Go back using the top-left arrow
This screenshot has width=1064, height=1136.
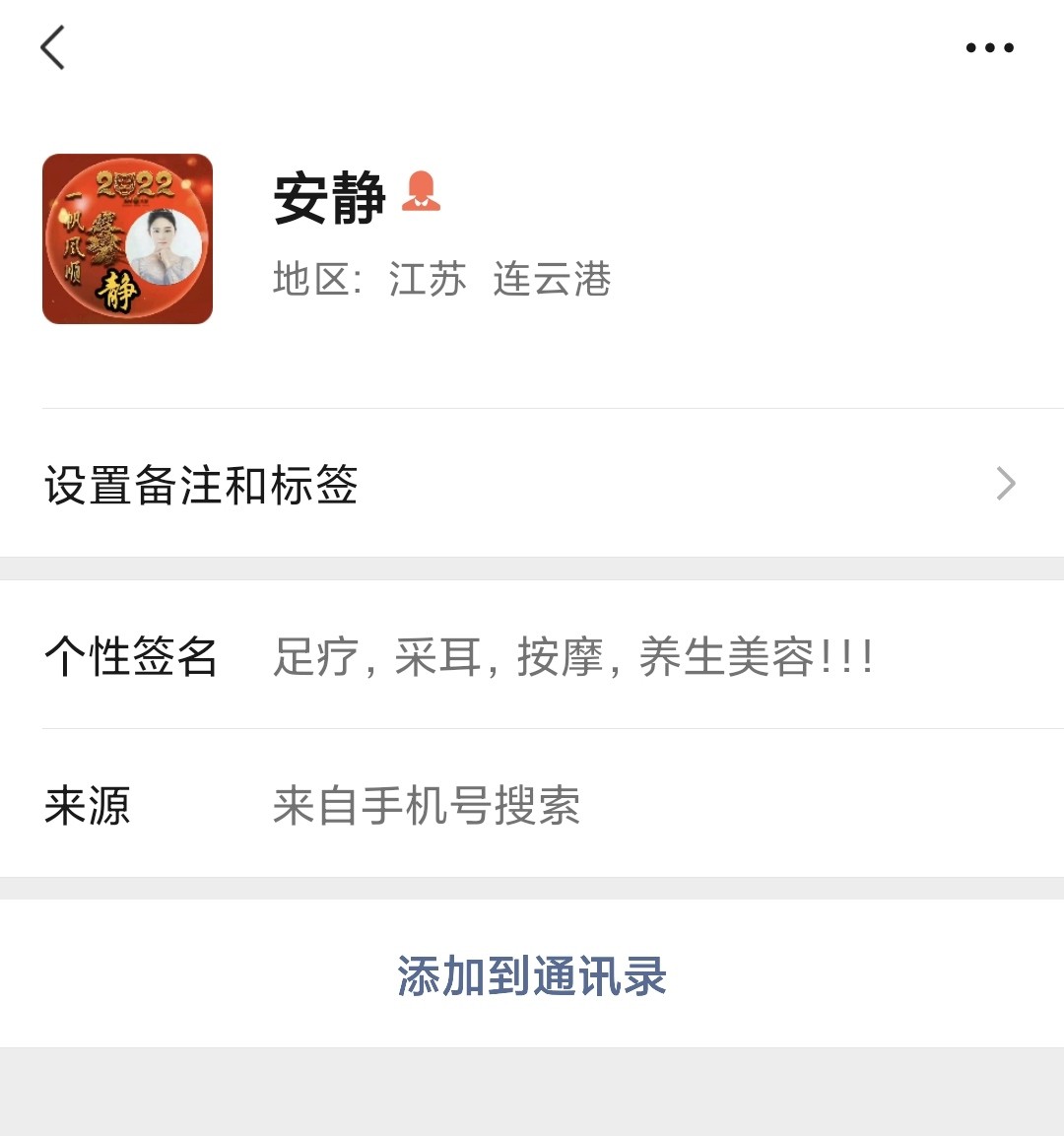pos(53,47)
